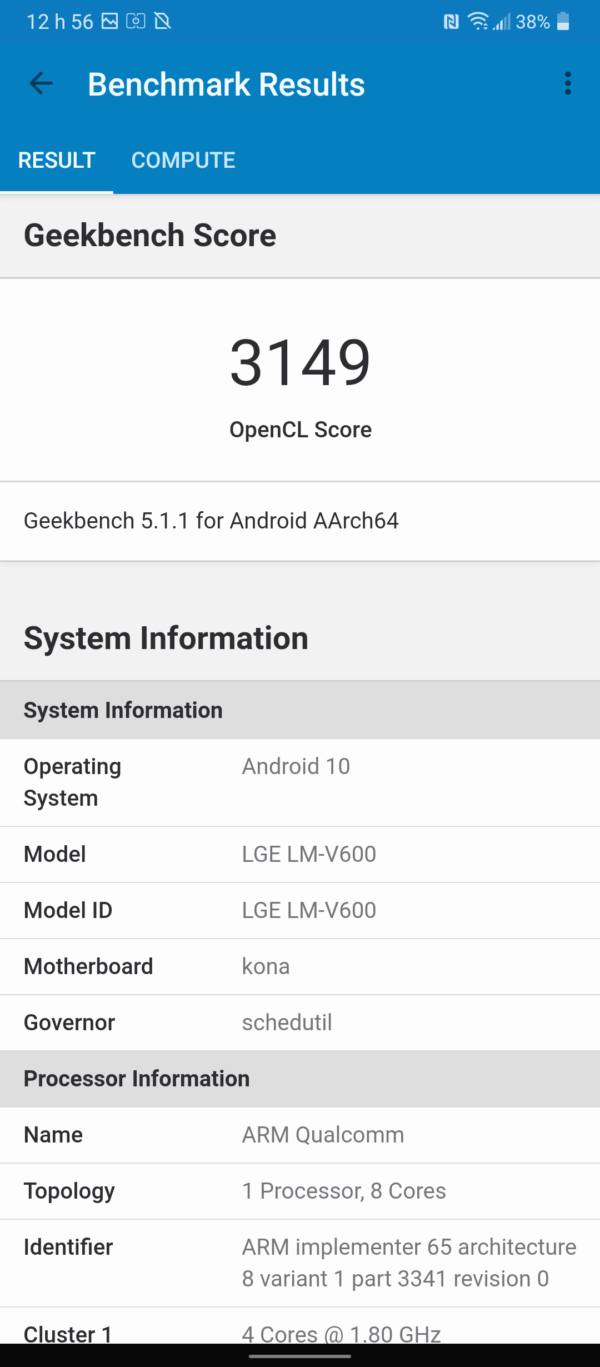Switch to the COMPUTE tab
Image resolution: width=600 pixels, height=1367 pixels.
[x=183, y=160]
